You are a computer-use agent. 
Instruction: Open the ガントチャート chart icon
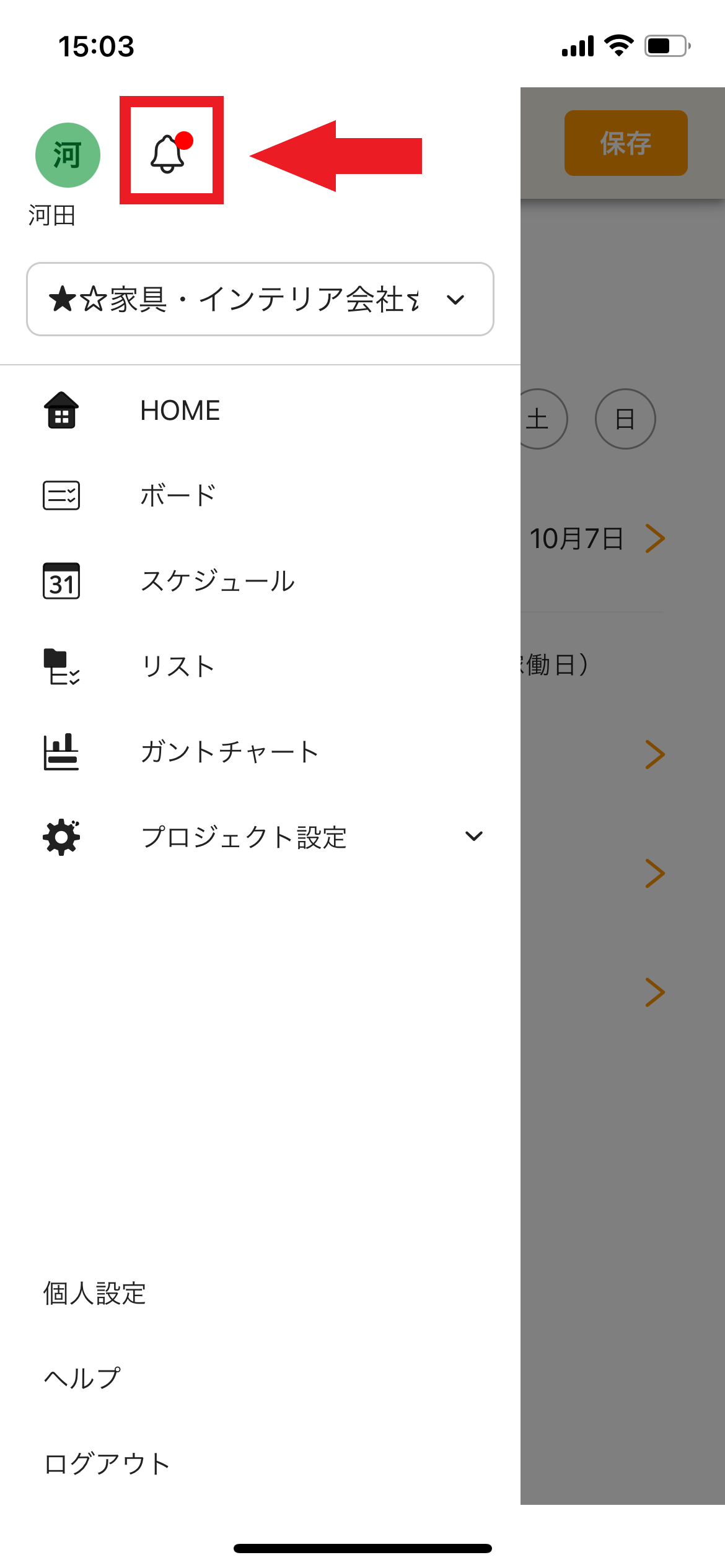pyautogui.click(x=61, y=752)
